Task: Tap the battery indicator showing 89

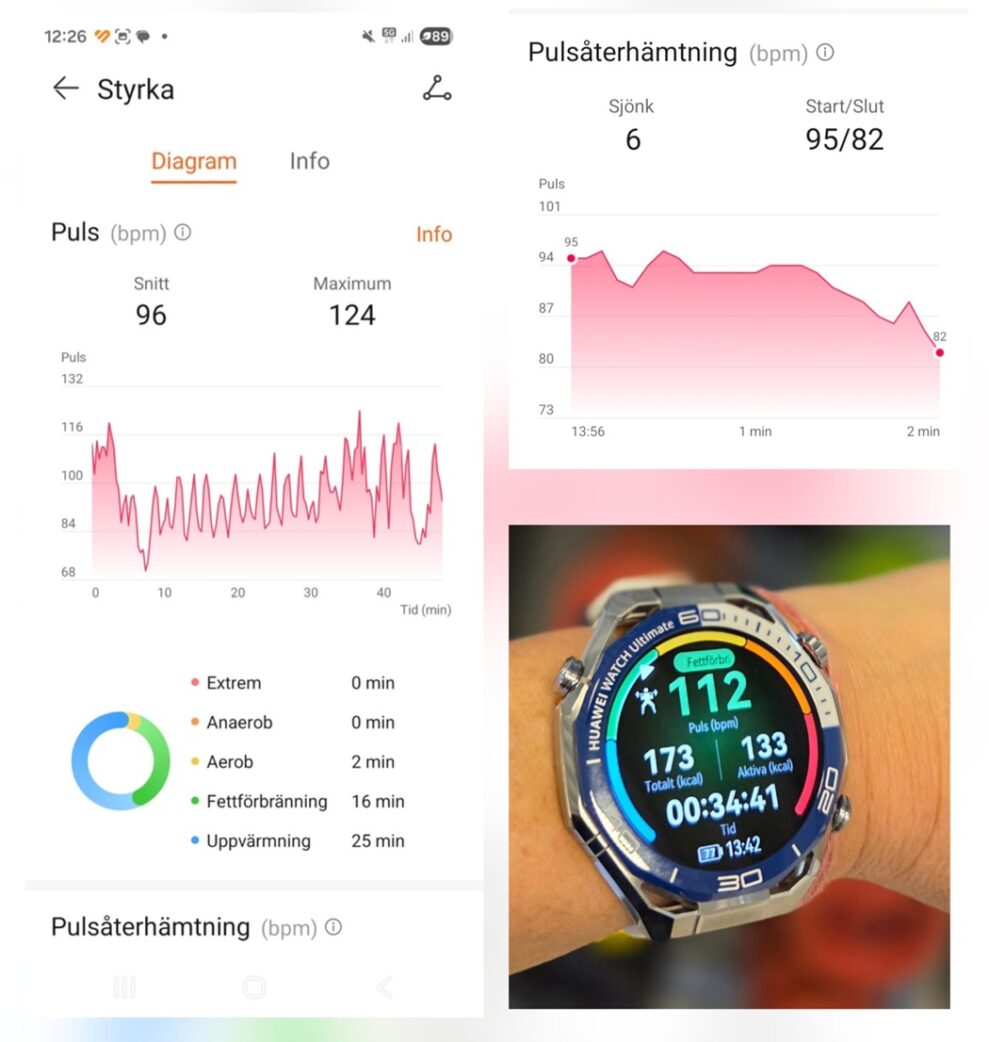Action: (435, 36)
